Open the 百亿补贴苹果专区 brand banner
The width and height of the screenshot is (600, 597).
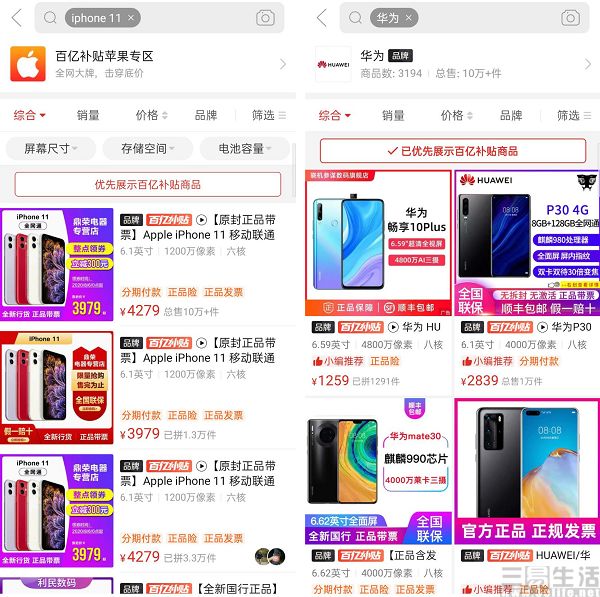[148, 64]
